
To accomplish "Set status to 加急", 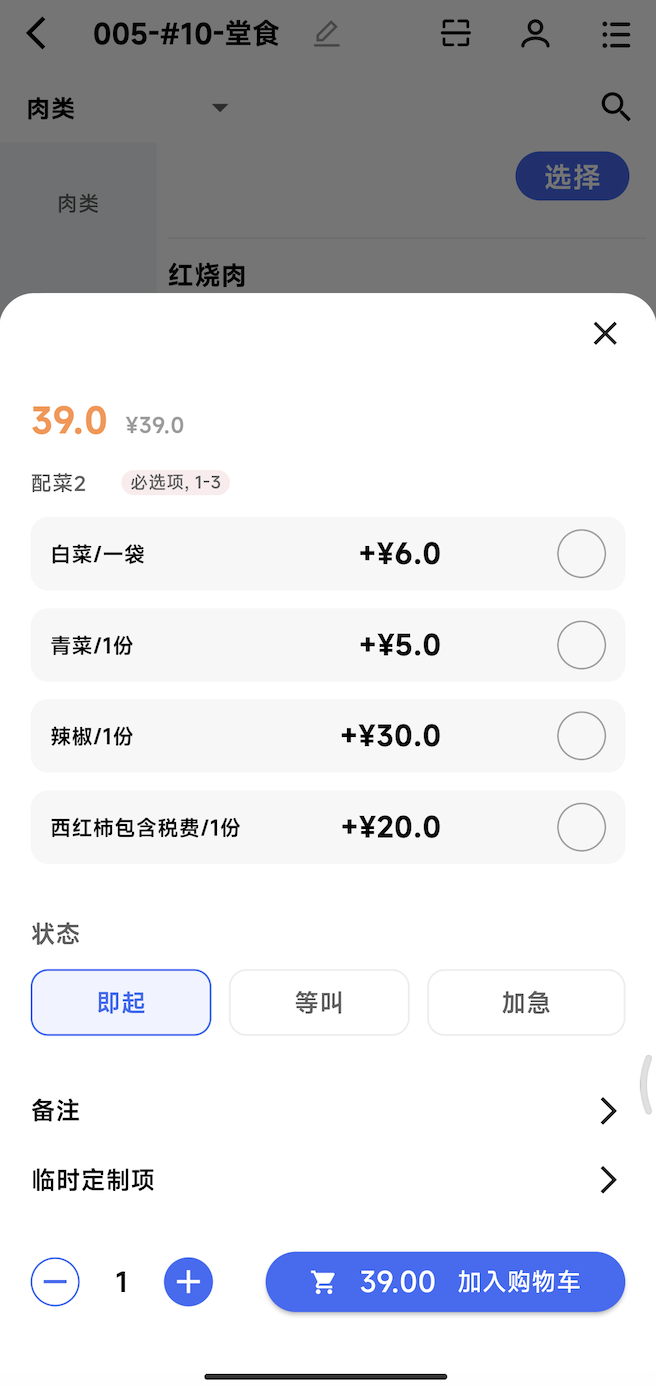I will click(x=526, y=1003).
